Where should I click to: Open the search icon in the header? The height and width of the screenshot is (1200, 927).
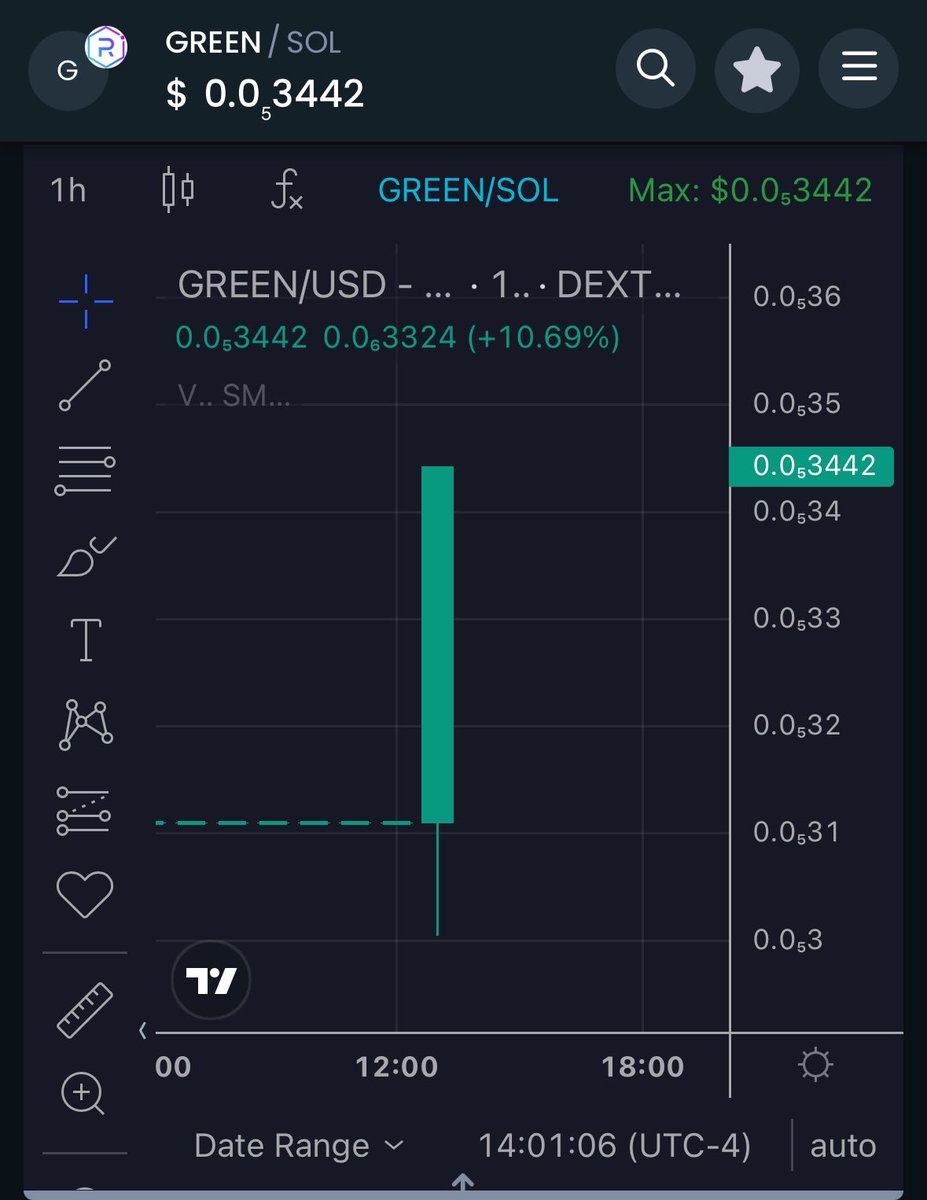655,69
